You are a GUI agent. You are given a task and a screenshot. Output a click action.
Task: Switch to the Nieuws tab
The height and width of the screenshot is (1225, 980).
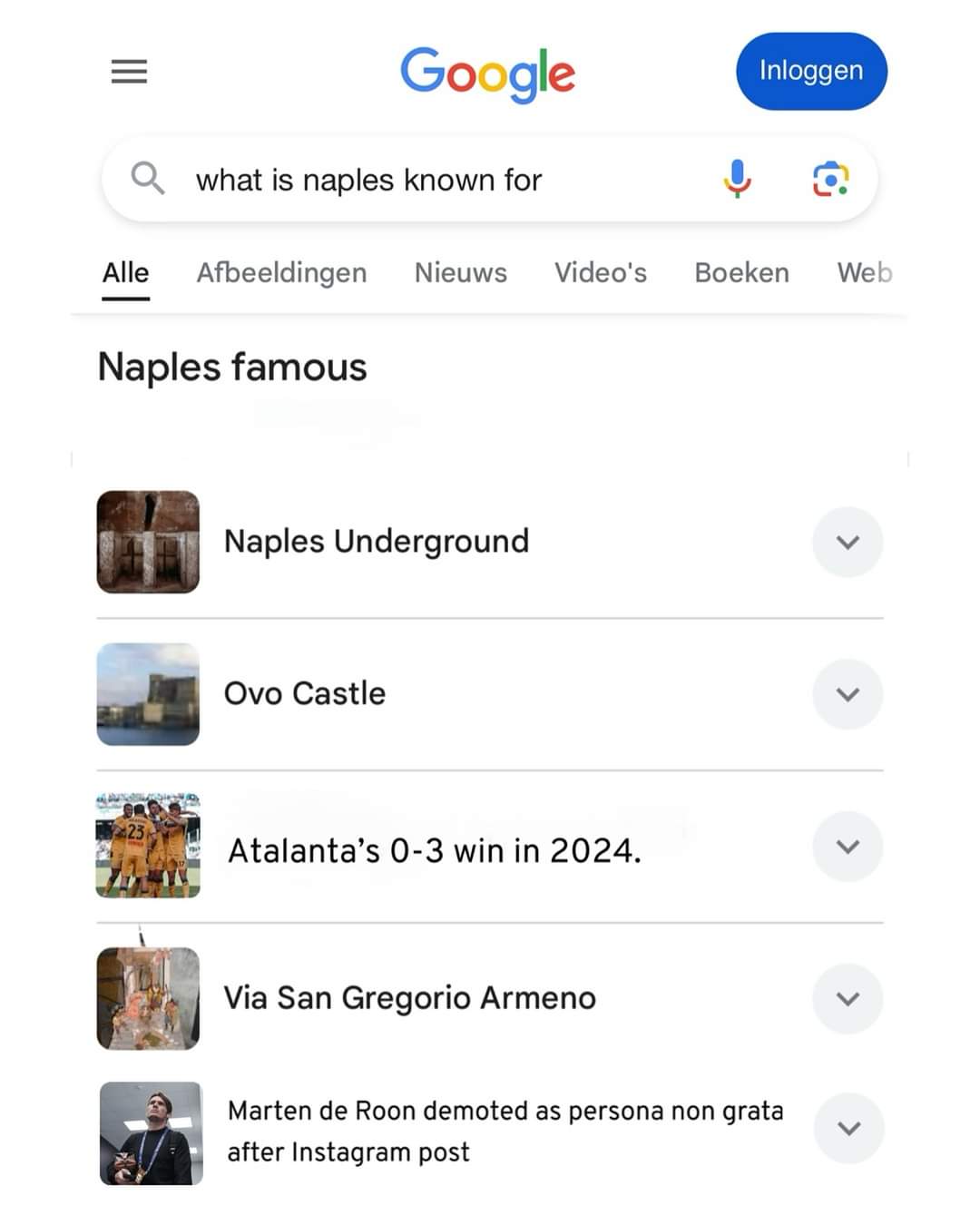click(x=460, y=272)
